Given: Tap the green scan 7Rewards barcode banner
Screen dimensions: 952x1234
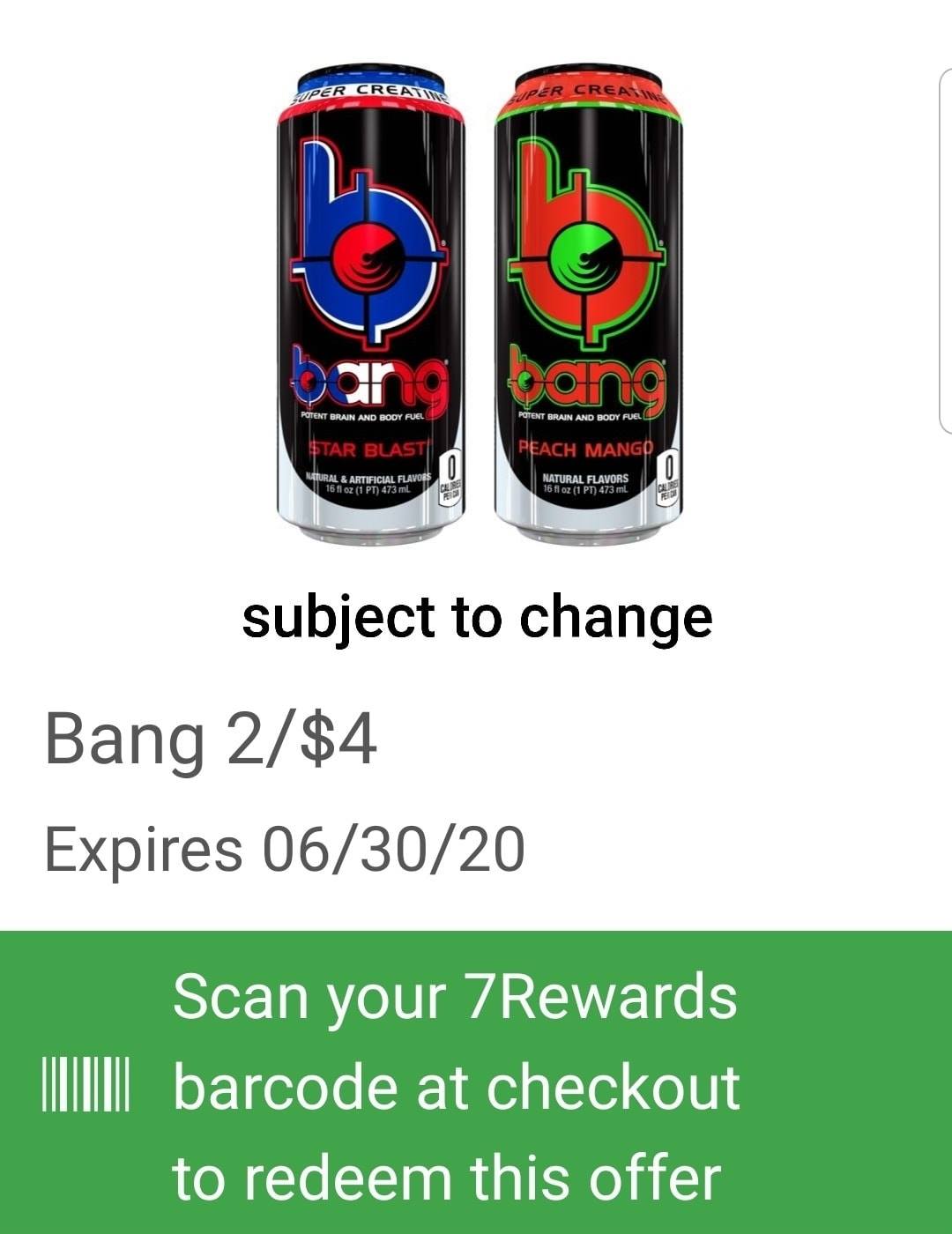Looking at the screenshot, I should point(476,1084).
